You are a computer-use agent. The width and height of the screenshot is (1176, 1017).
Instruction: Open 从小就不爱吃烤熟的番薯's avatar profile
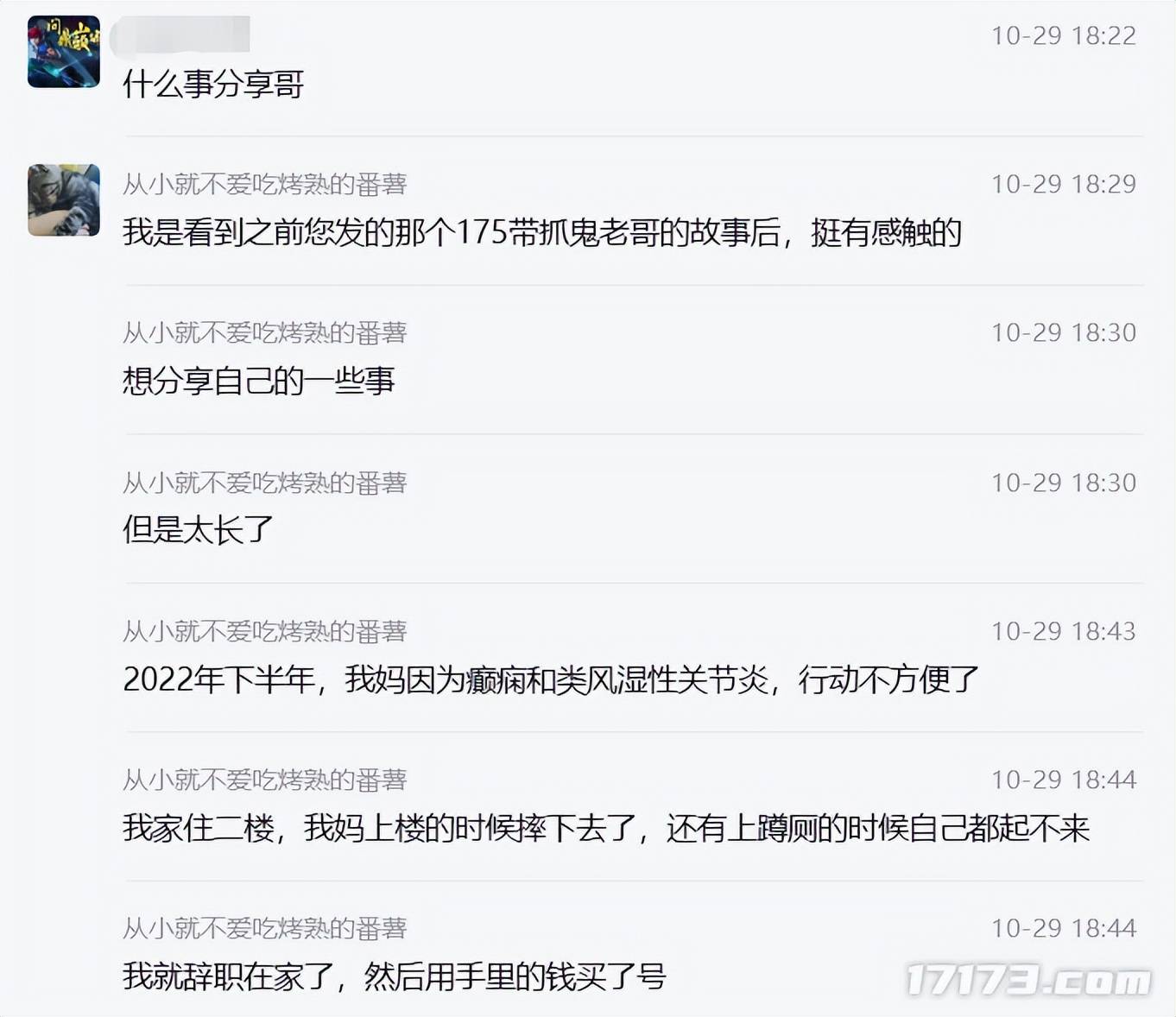(x=63, y=200)
